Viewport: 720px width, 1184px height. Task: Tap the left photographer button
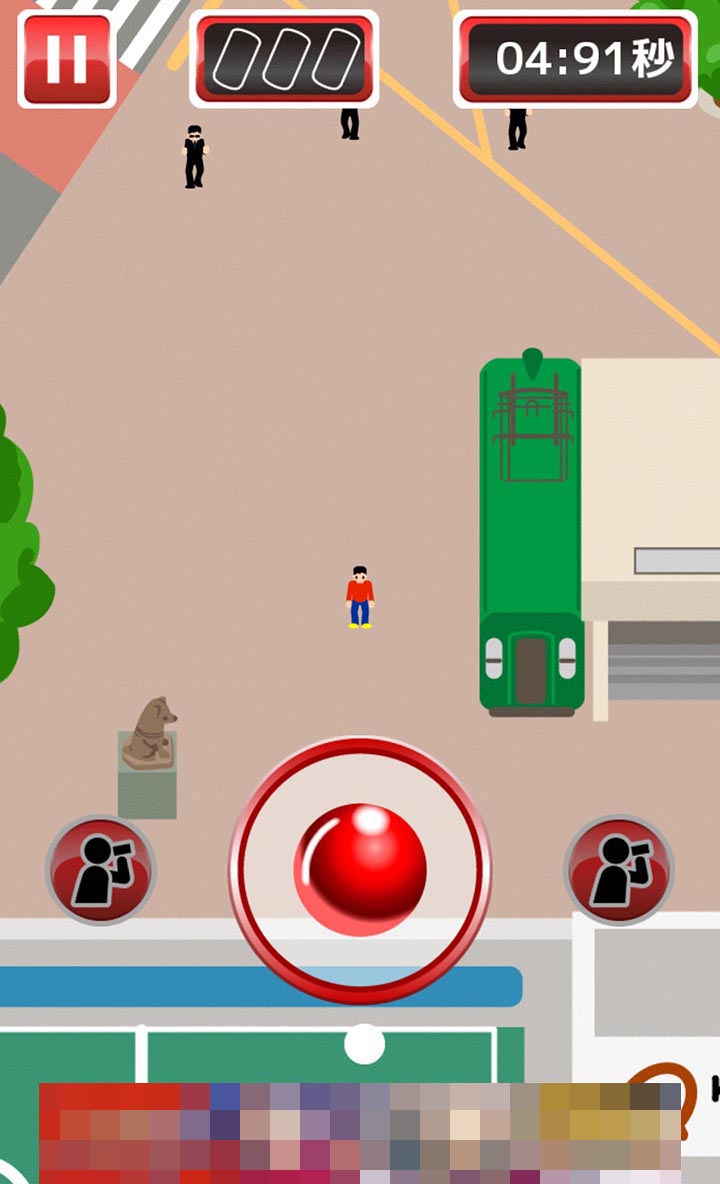tap(101, 870)
